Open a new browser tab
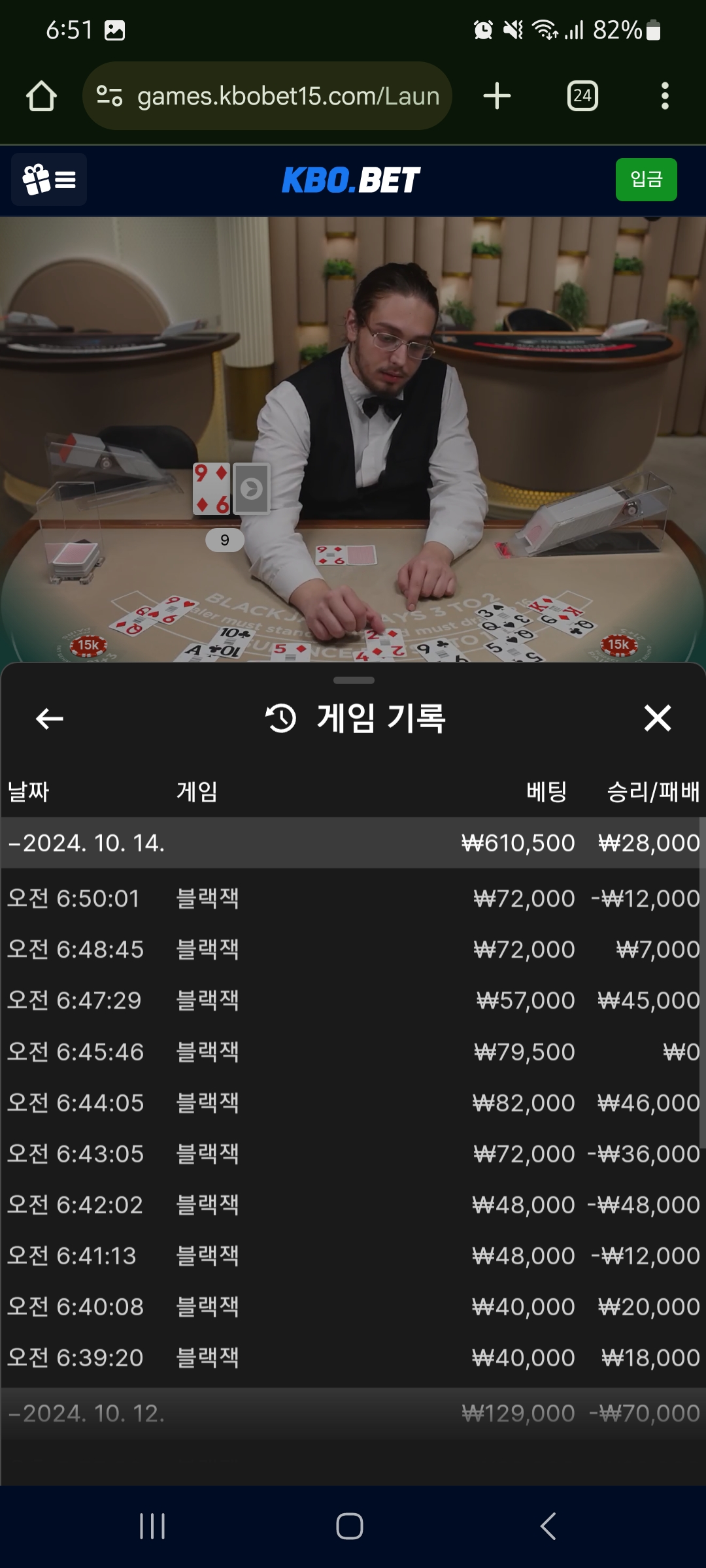The width and height of the screenshot is (706, 1568). click(497, 96)
